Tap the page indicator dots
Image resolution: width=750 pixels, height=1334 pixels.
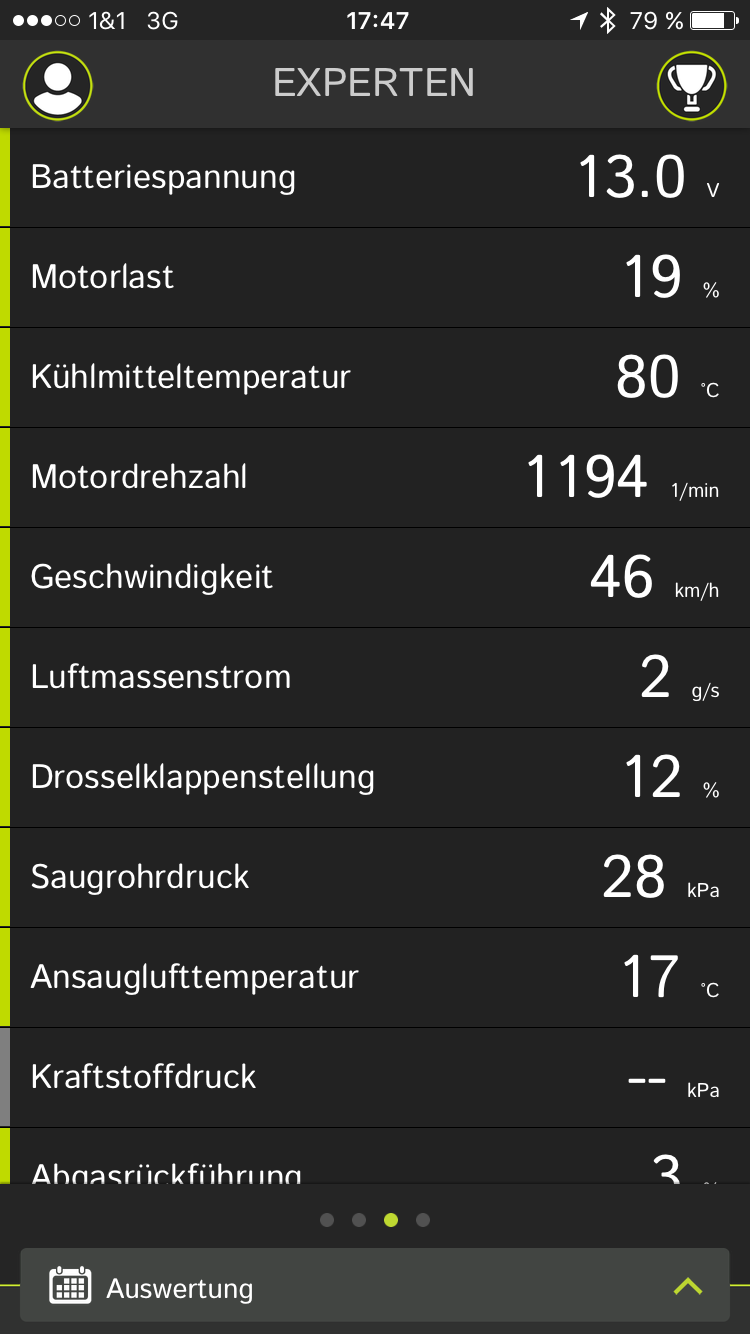pyautogui.click(x=375, y=1220)
